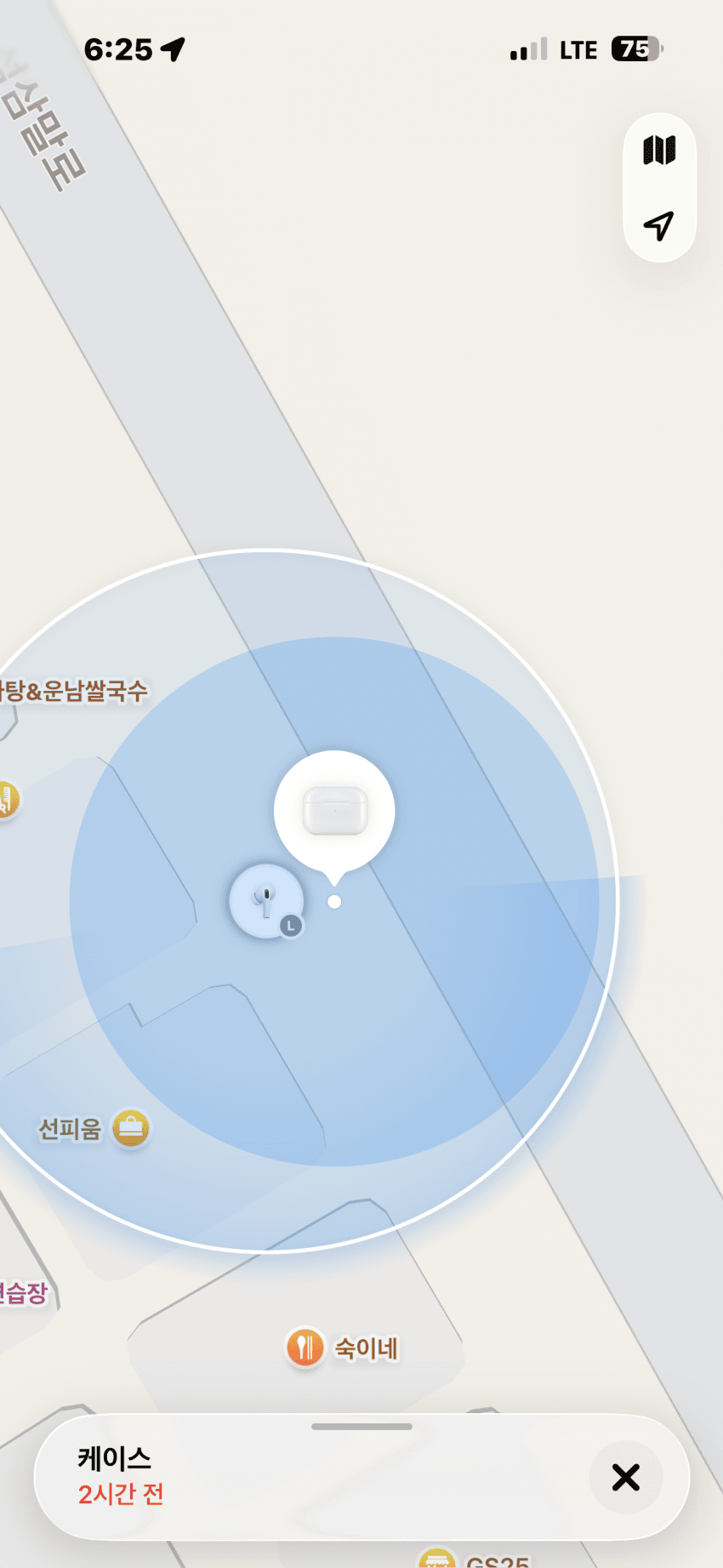Screen dimensions: 723x1568
Task: Expand the 케이스 card using the grabber
Action: 361,1427
